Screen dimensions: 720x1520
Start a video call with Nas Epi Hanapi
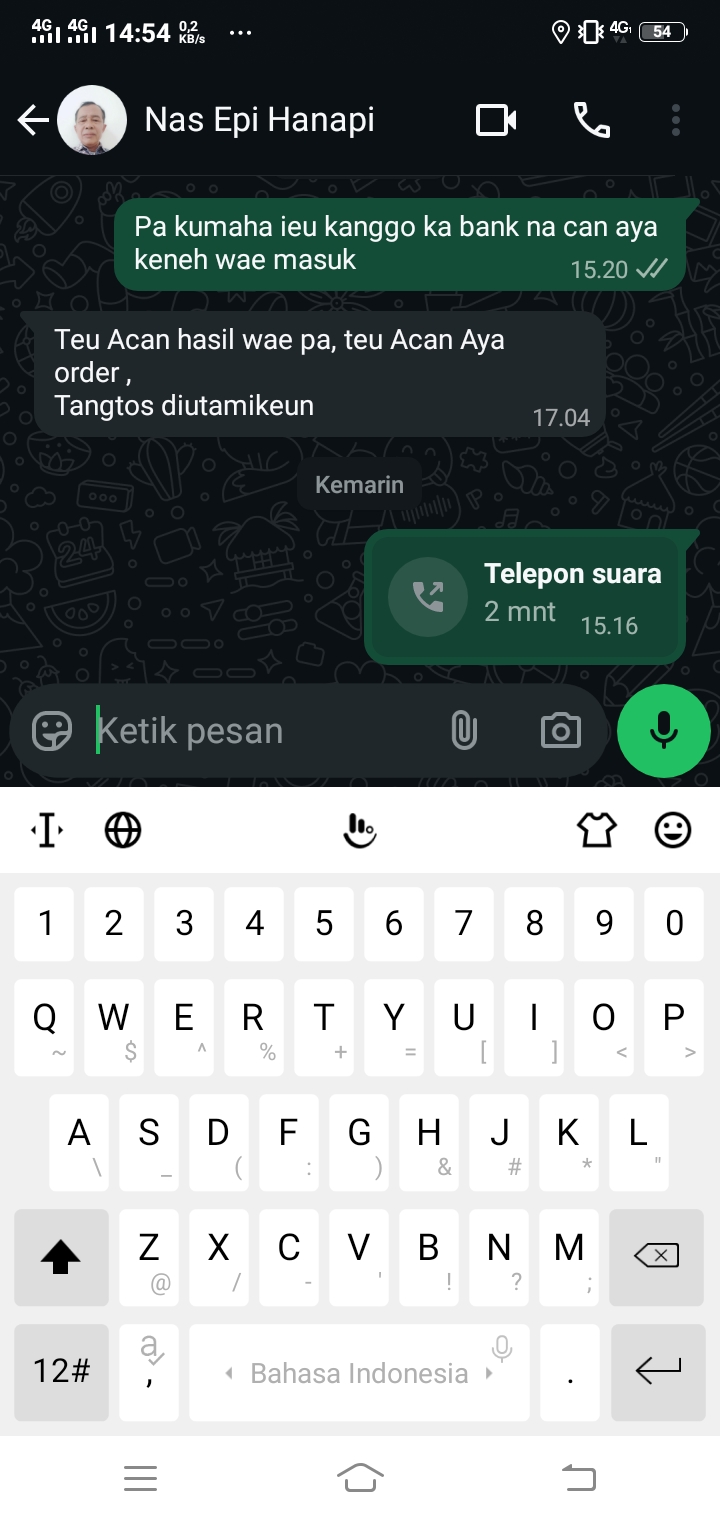(495, 121)
